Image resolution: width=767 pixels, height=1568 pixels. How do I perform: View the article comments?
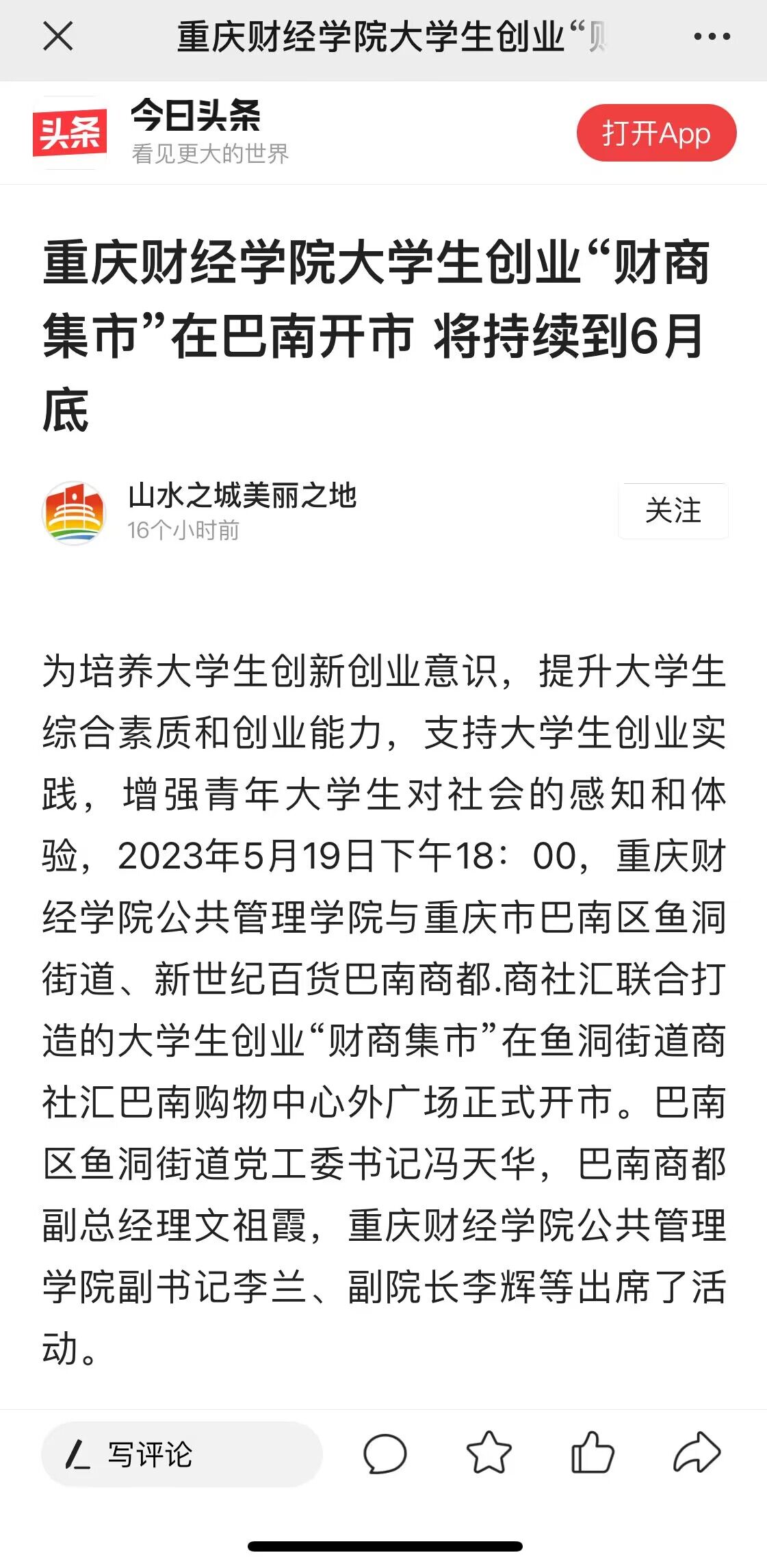point(385,1452)
